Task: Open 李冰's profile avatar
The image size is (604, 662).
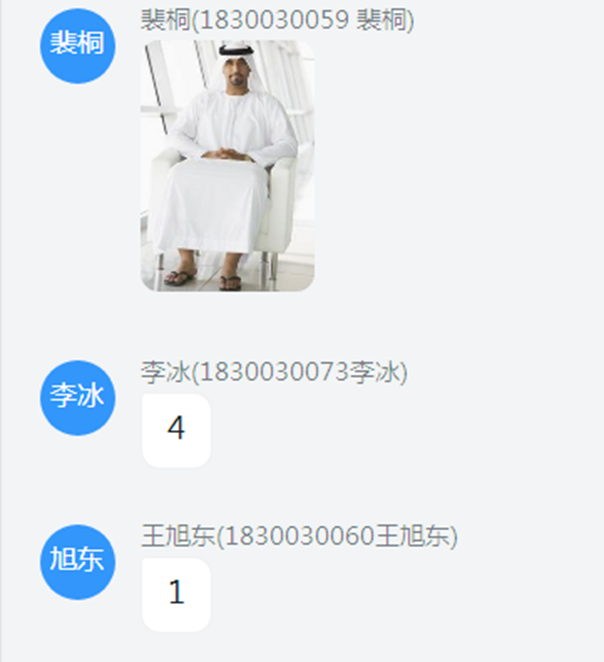Action: [x=77, y=397]
